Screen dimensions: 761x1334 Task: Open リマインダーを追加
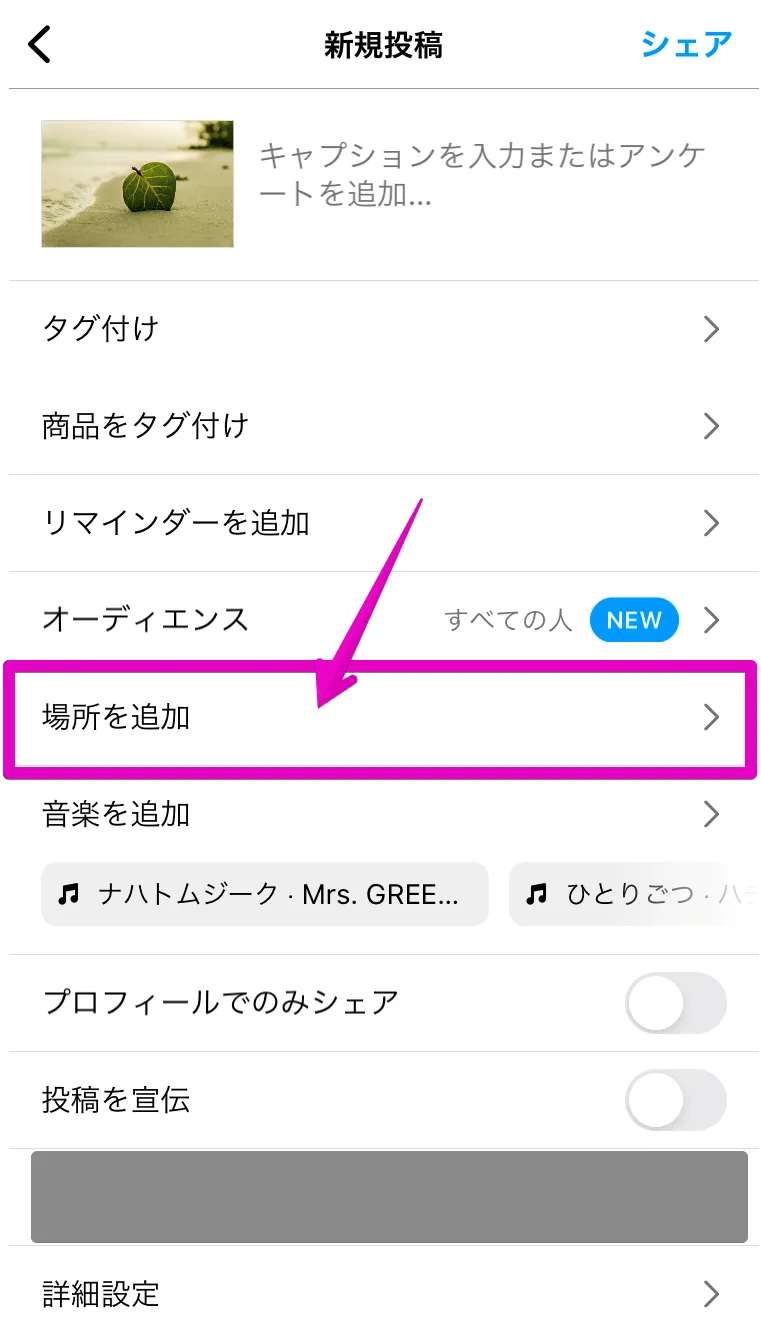click(x=380, y=523)
